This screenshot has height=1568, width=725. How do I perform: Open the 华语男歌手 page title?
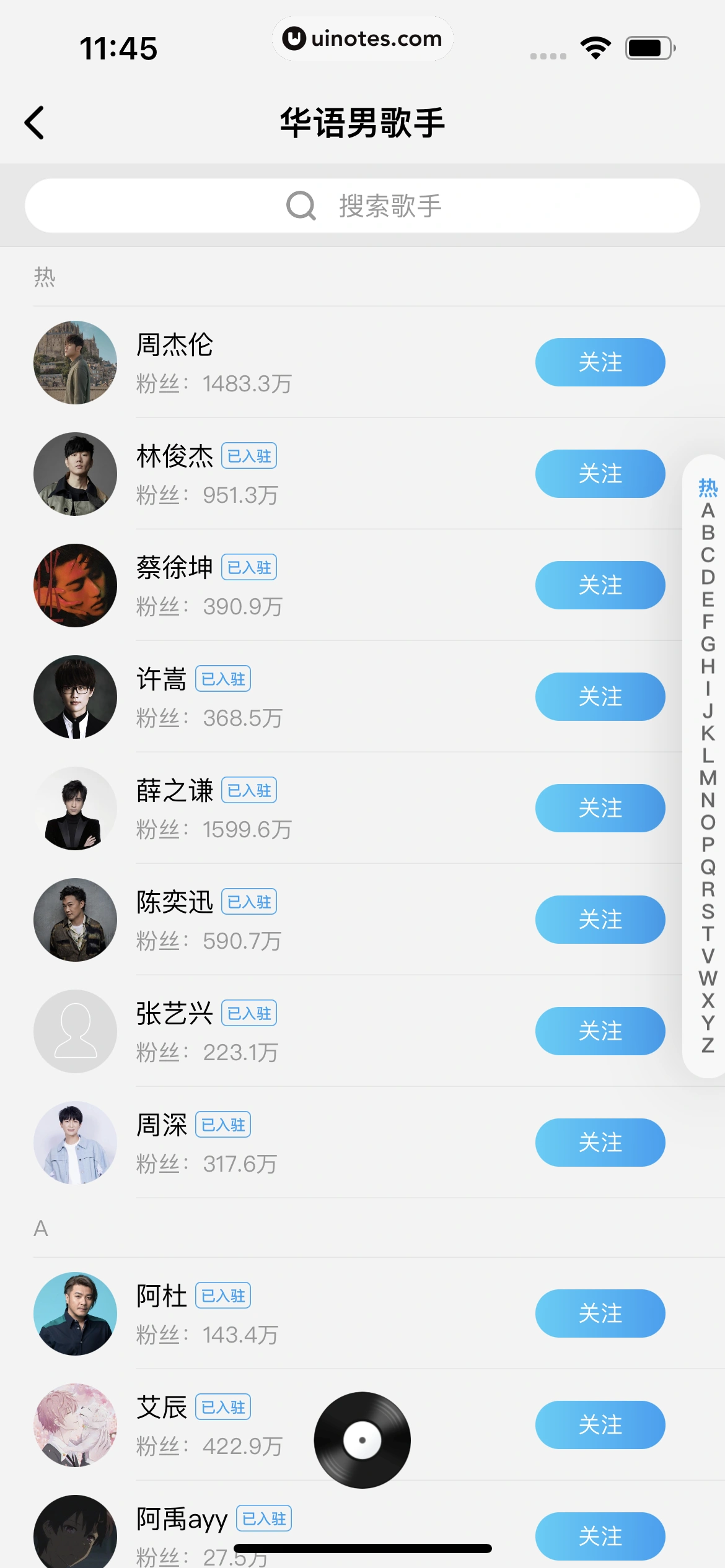pyautogui.click(x=362, y=122)
